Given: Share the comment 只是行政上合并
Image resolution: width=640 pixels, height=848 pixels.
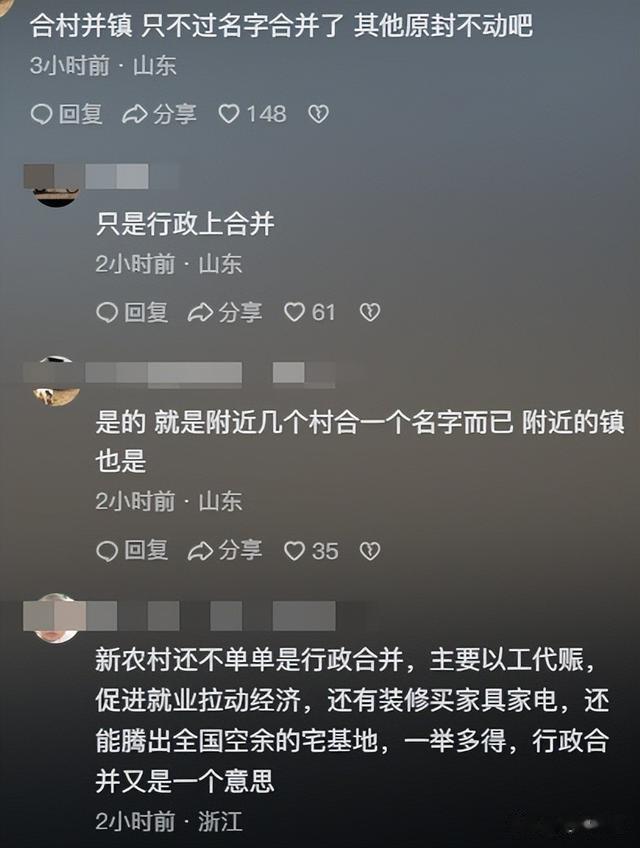Looking at the screenshot, I should point(225,313).
